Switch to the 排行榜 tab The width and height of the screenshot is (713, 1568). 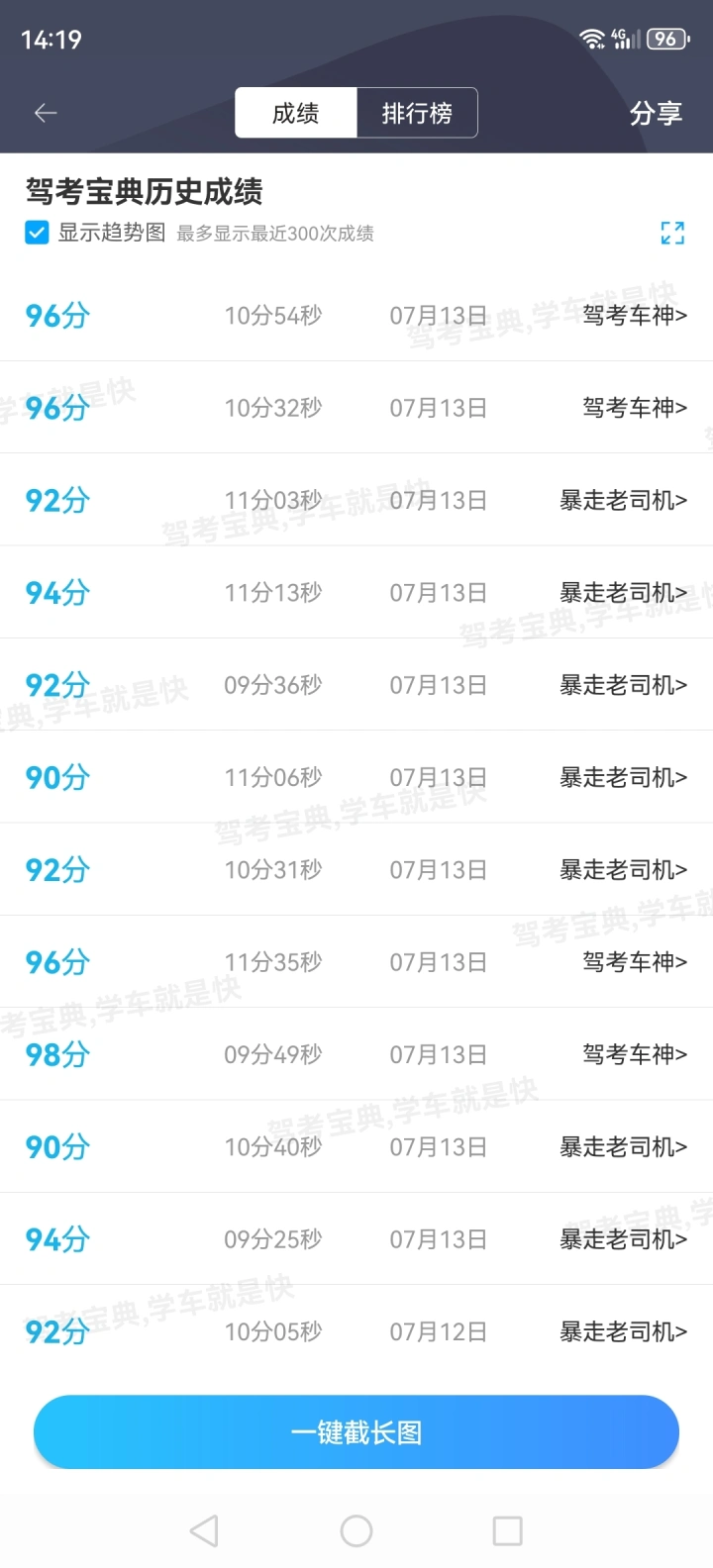pos(417,113)
